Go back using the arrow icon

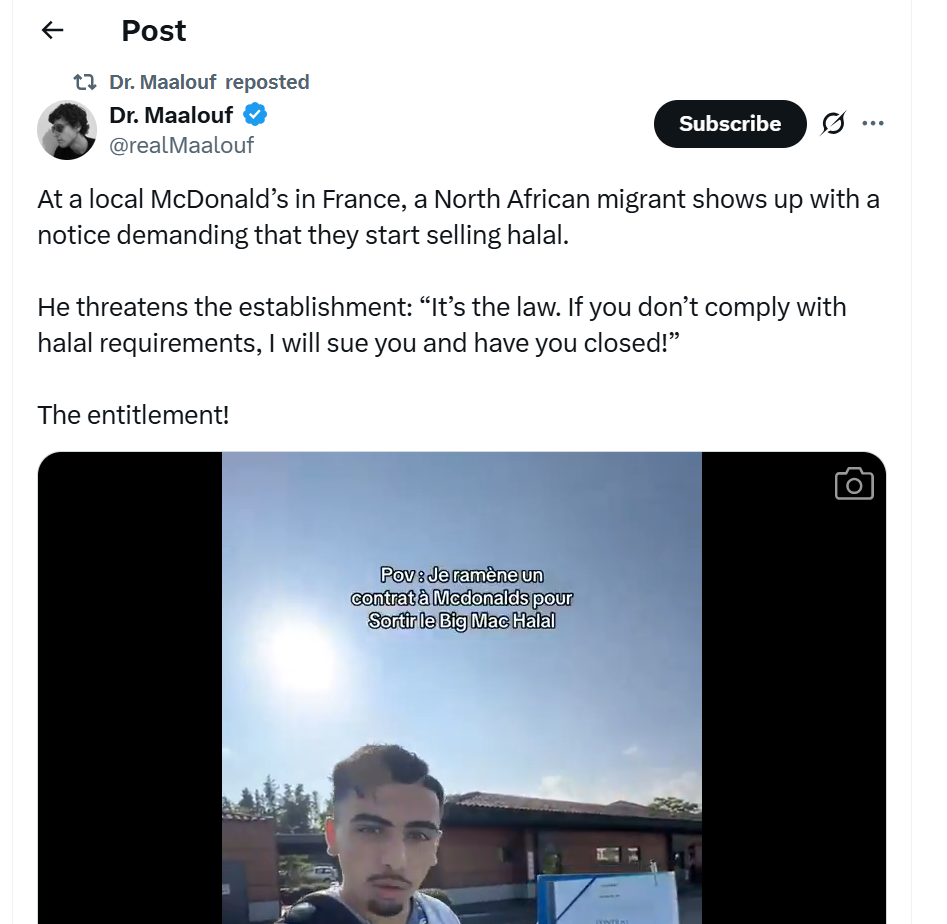pos(52,31)
